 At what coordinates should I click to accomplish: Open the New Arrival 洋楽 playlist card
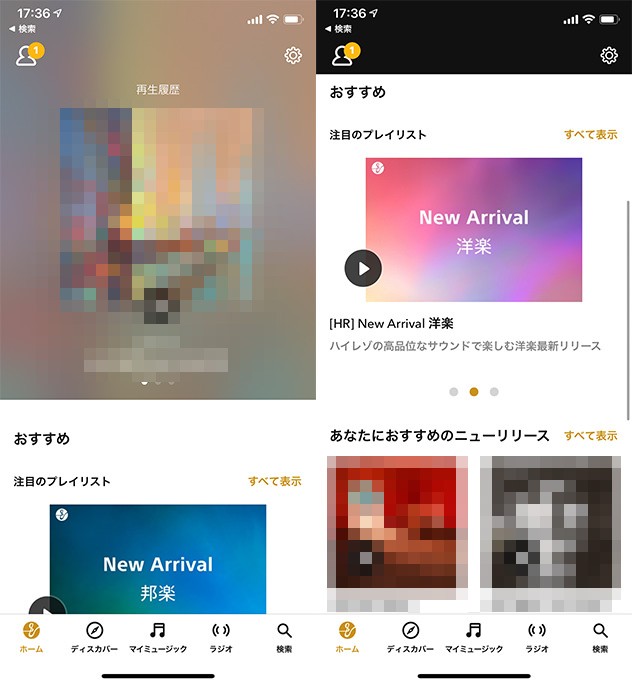(x=473, y=230)
